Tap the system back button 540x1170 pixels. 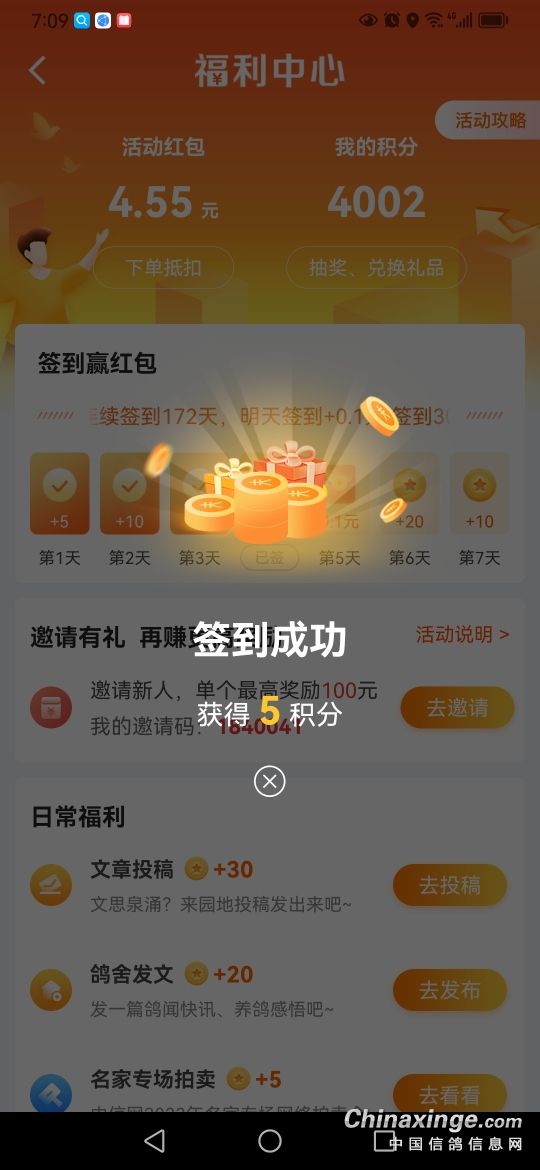(x=154, y=1140)
